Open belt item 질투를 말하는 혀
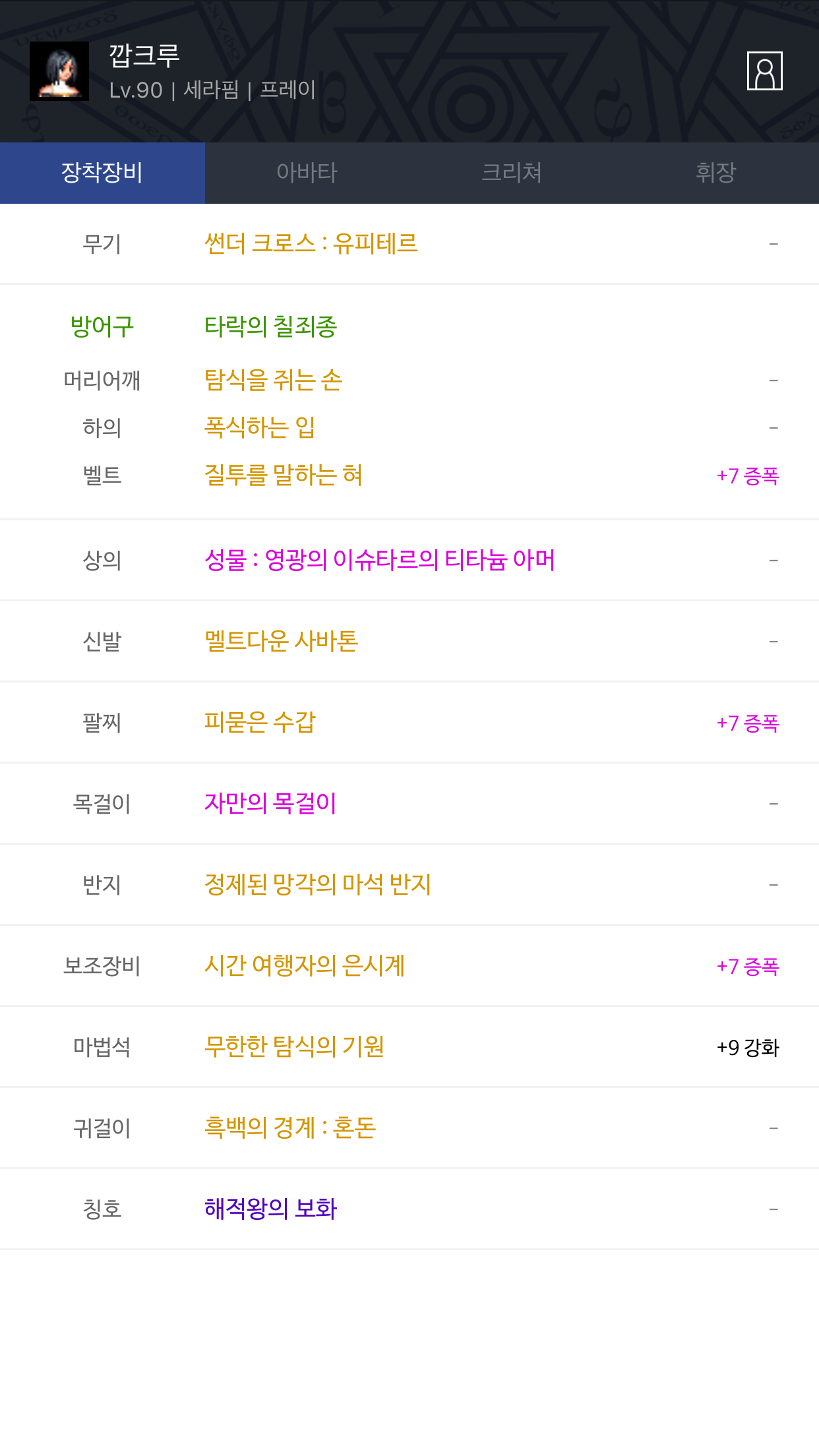 [284, 475]
